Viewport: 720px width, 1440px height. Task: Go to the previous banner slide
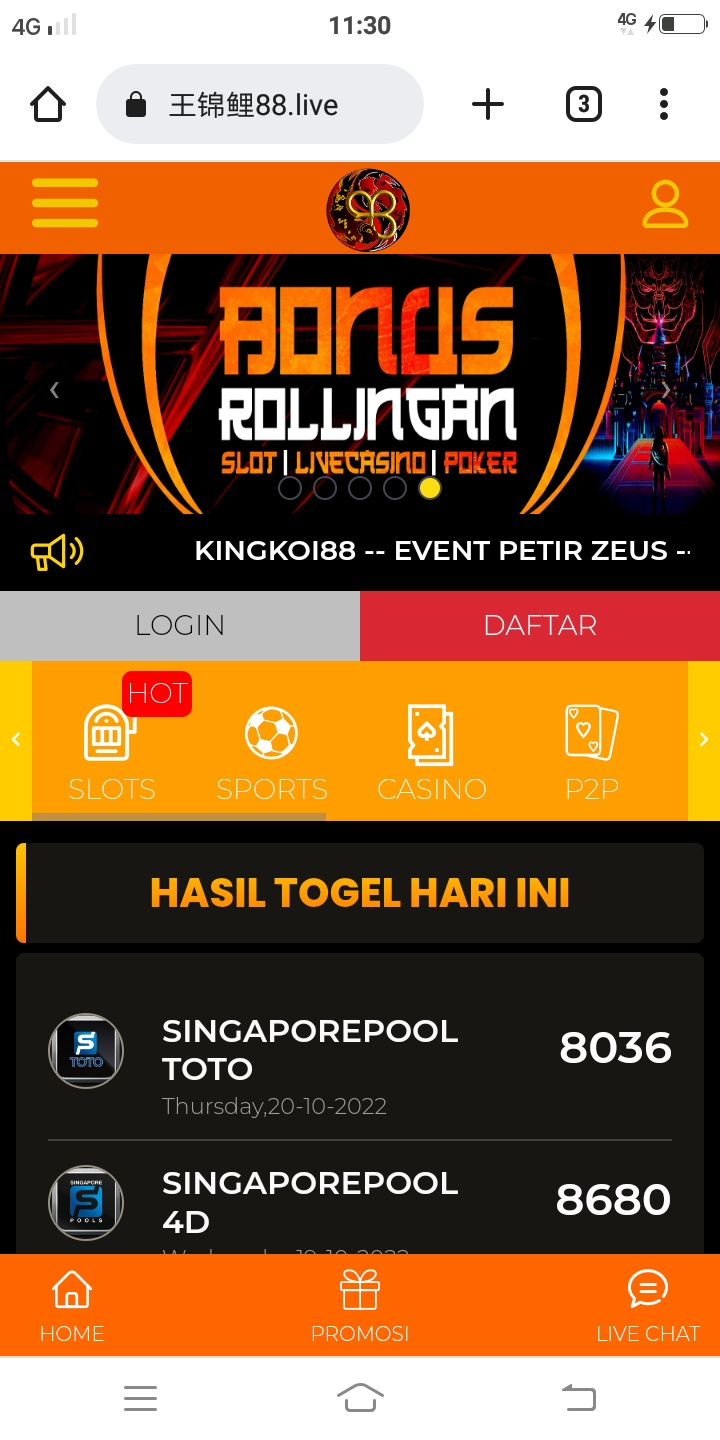54,391
